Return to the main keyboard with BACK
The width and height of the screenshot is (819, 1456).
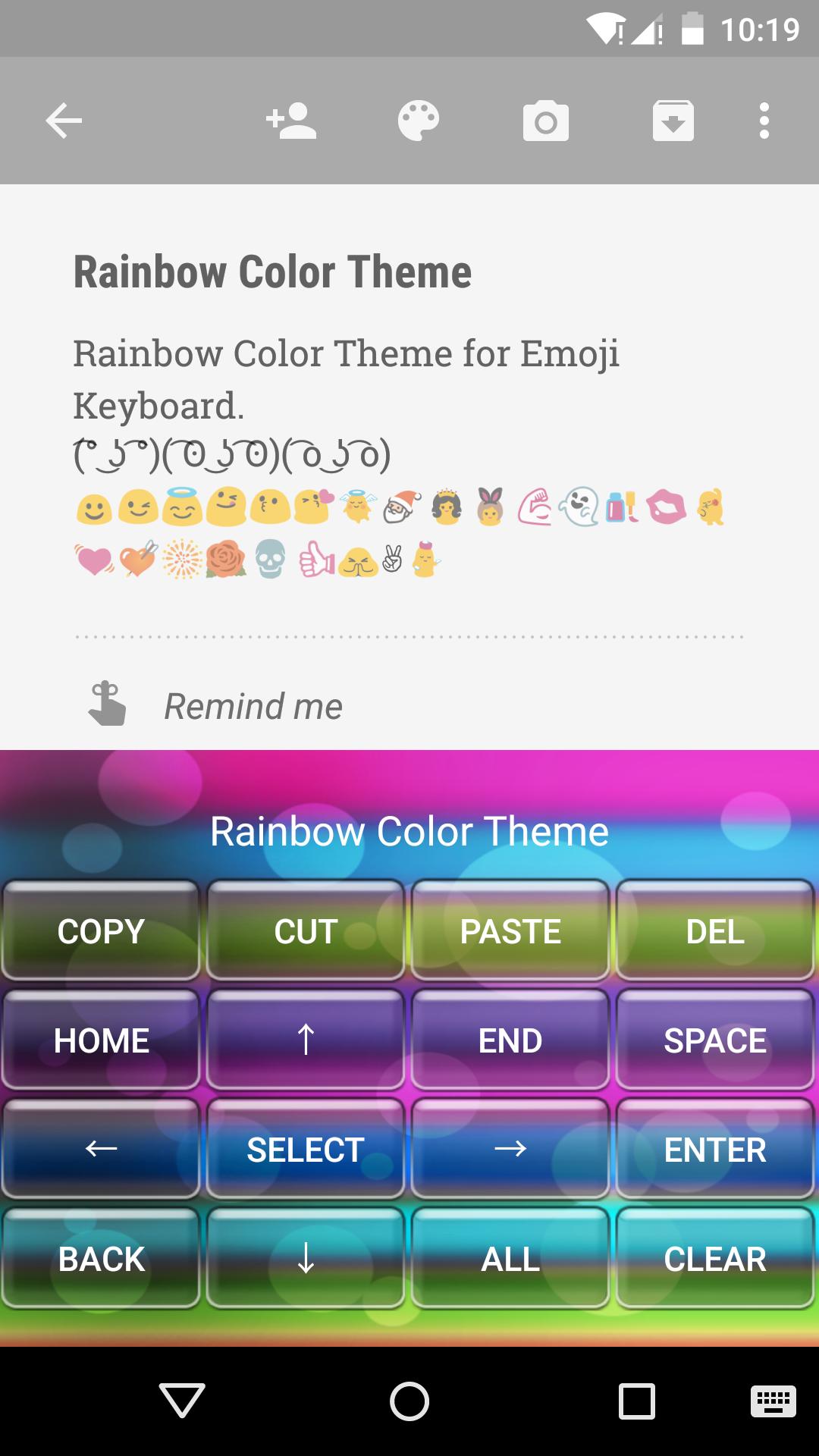pyautogui.click(x=101, y=1258)
